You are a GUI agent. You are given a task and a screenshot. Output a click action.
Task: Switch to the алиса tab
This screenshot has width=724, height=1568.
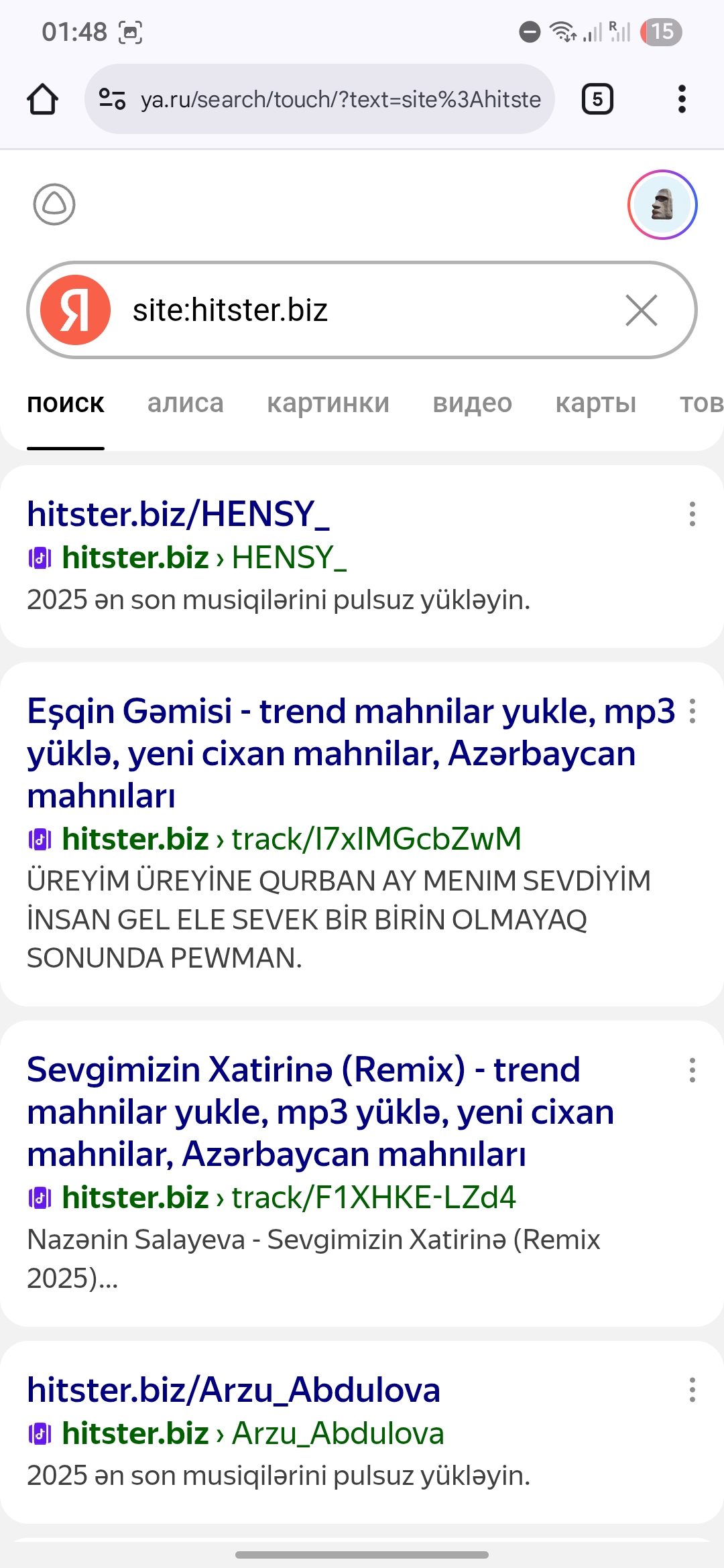click(185, 403)
